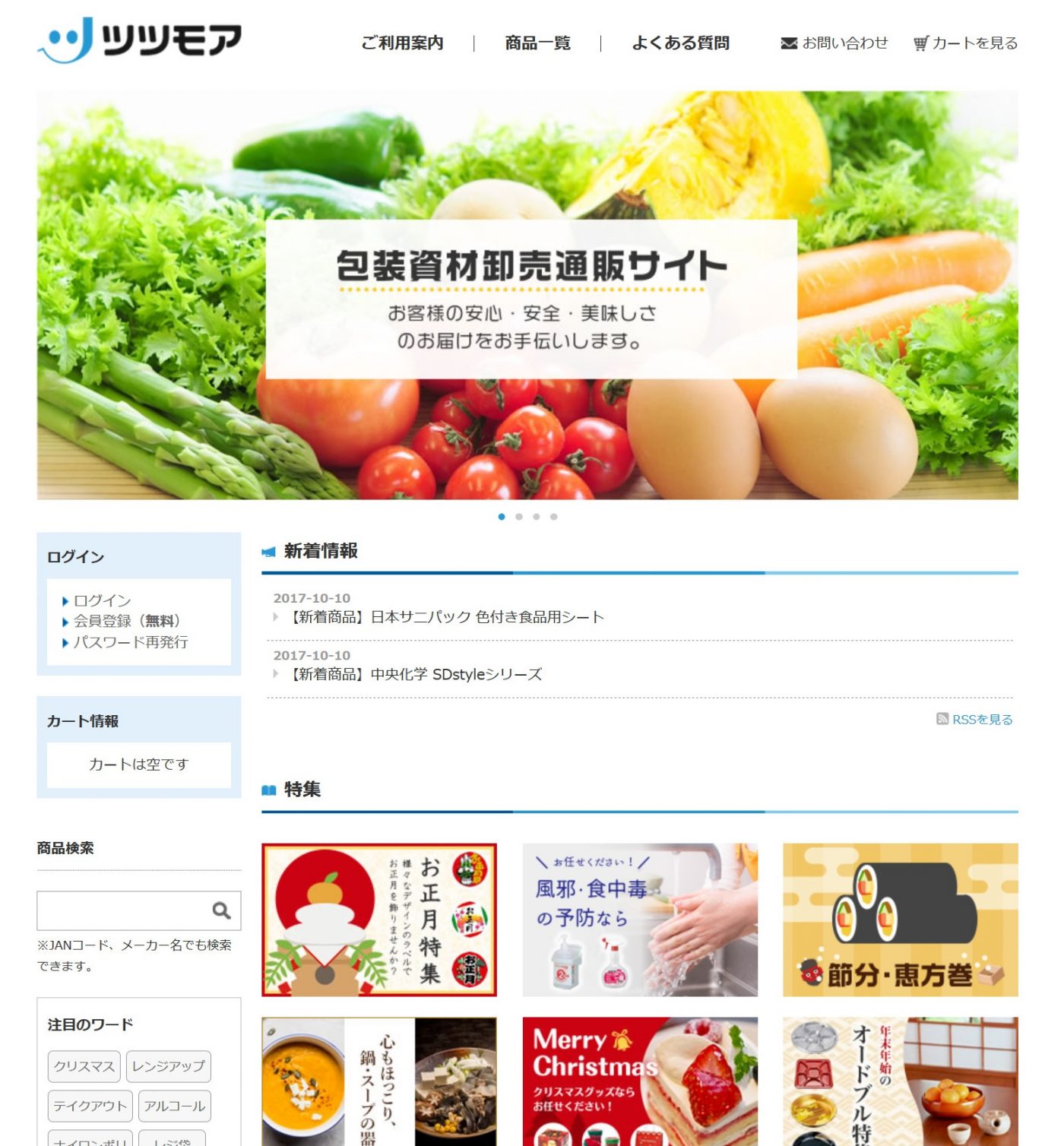
Task: Open the RSSを見る feed link
Action: click(981, 719)
